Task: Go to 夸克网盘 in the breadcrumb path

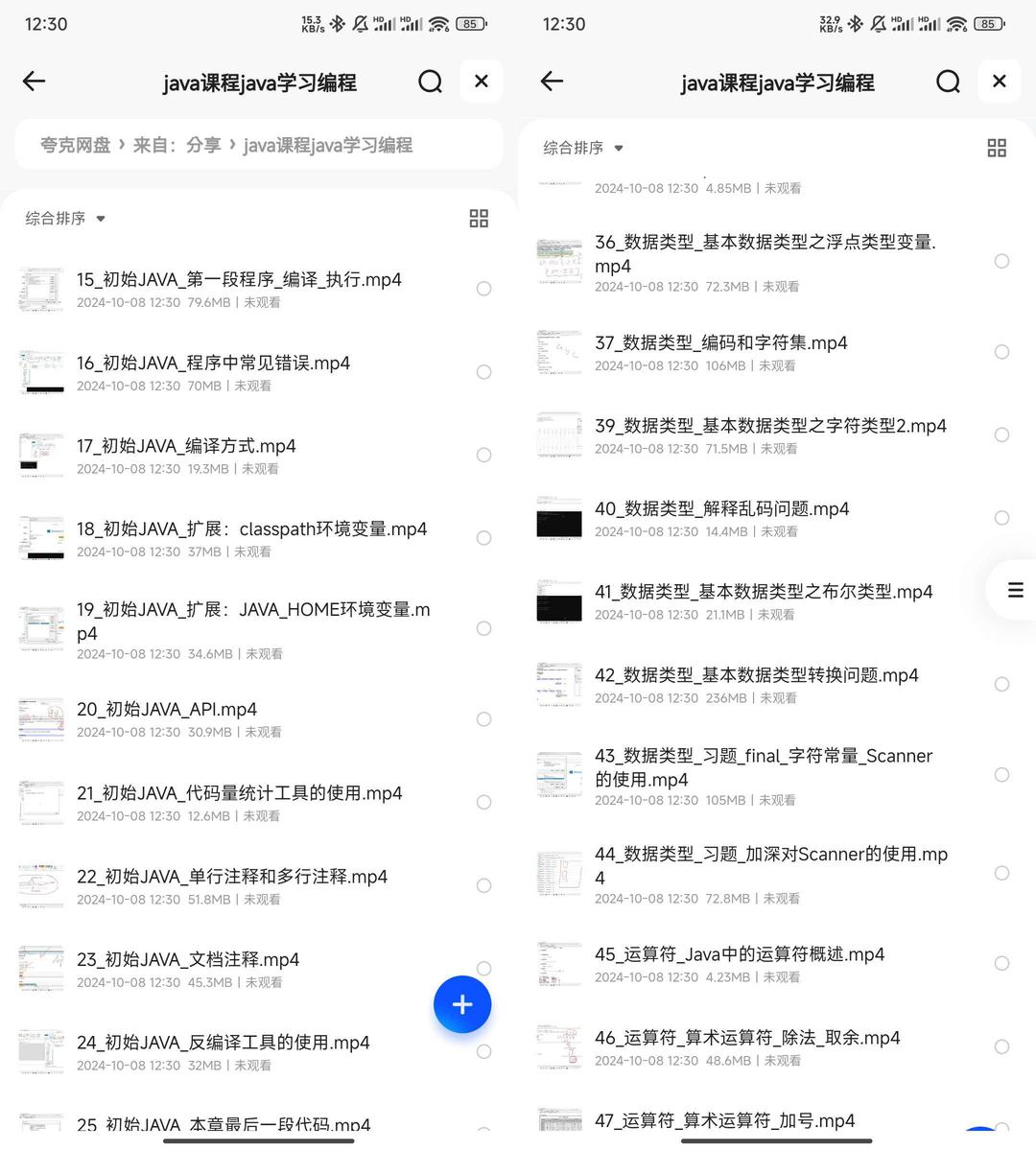Action: [x=75, y=145]
